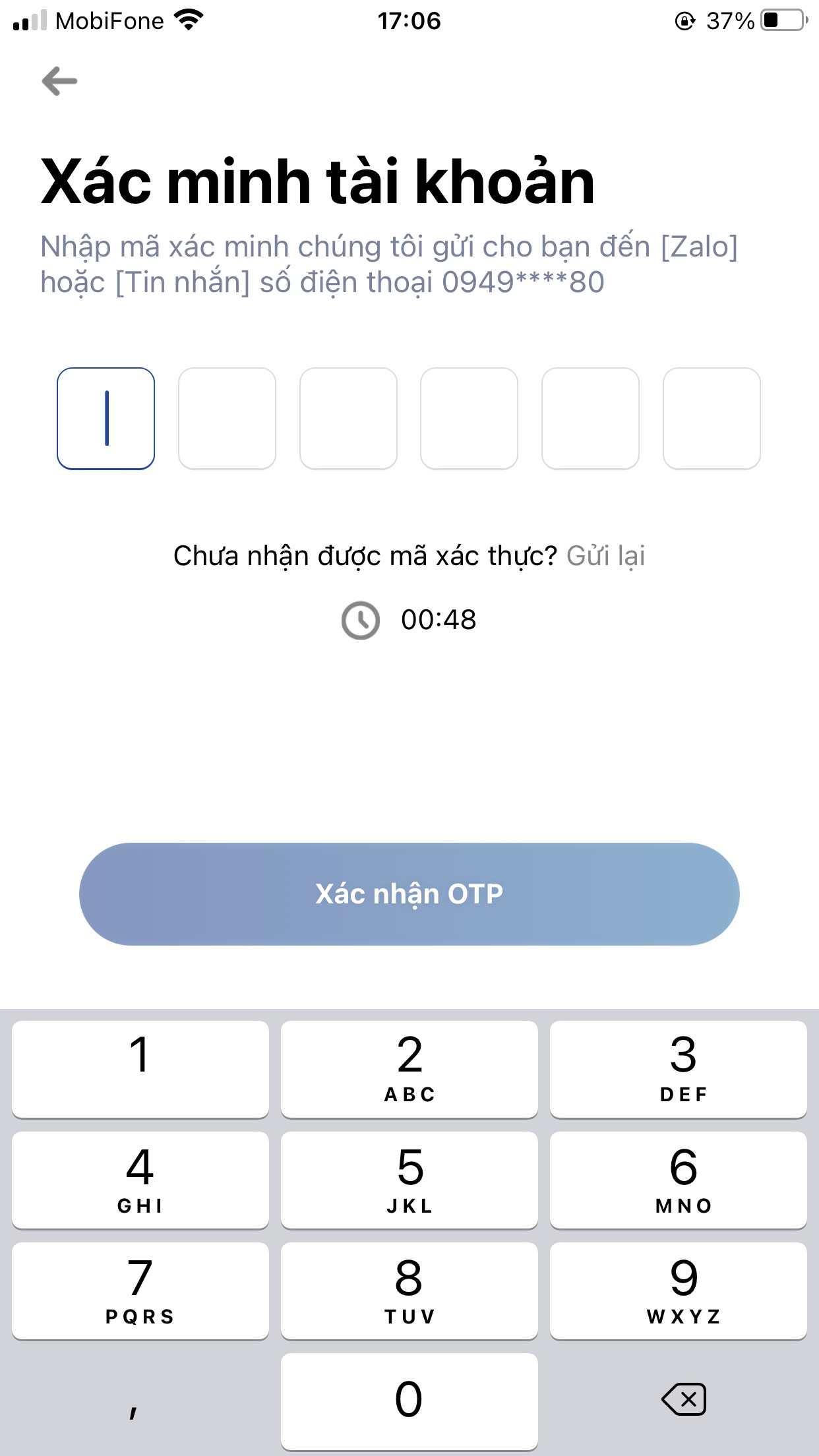
Task: Delete a digit with backspace key
Action: 684,1399
